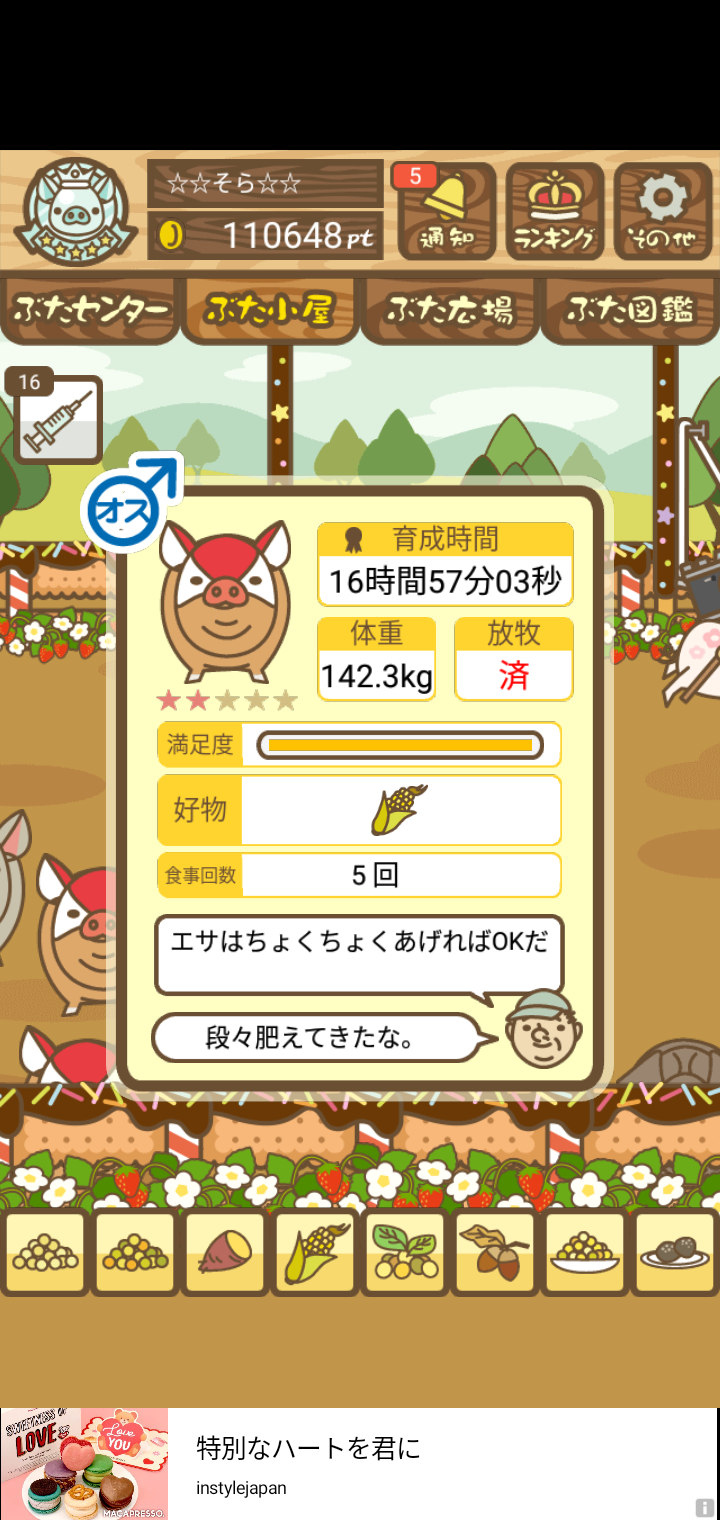
Task: Choose the acorn feed
Action: coord(495,1252)
